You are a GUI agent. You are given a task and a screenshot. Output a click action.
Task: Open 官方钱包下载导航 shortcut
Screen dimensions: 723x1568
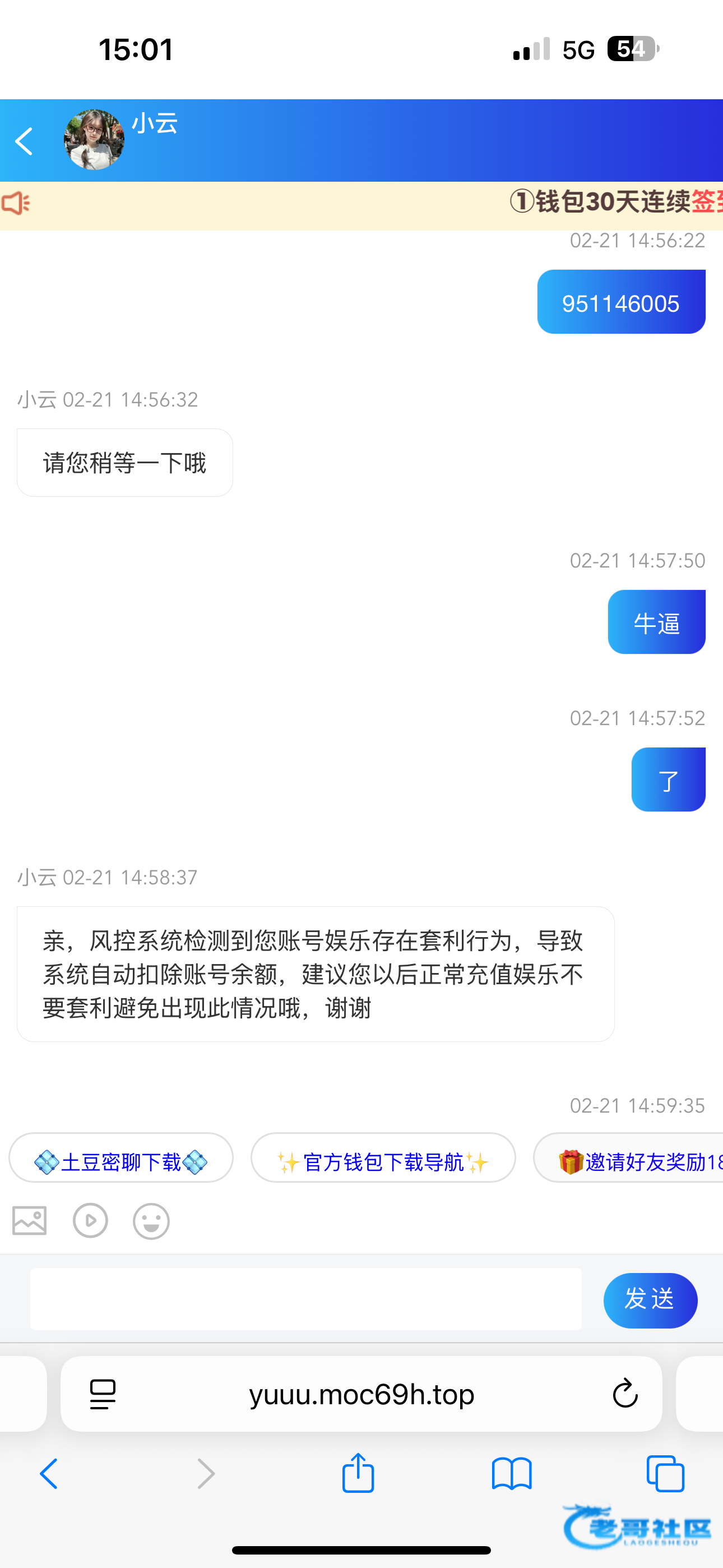coord(383,1162)
